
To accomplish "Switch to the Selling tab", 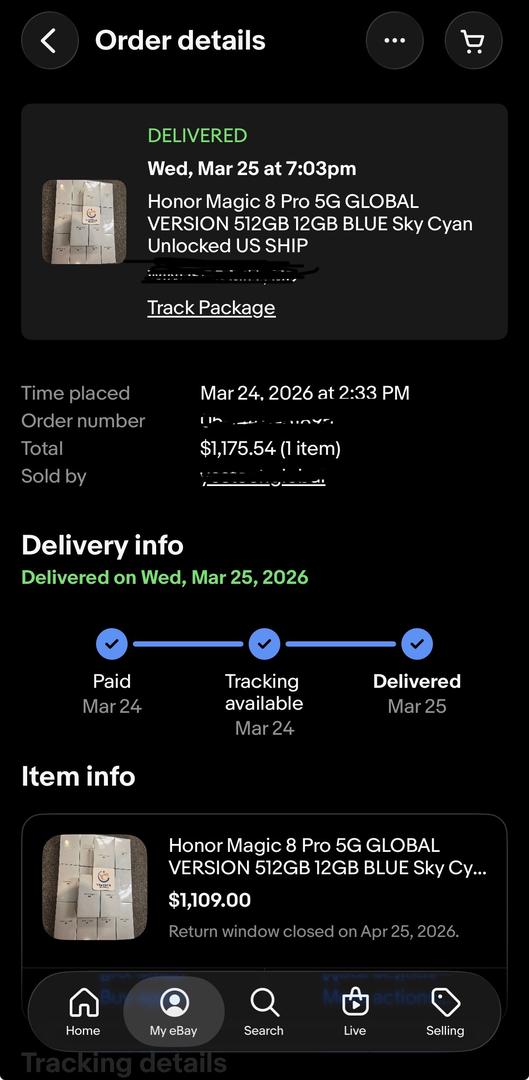I will click(x=445, y=1012).
